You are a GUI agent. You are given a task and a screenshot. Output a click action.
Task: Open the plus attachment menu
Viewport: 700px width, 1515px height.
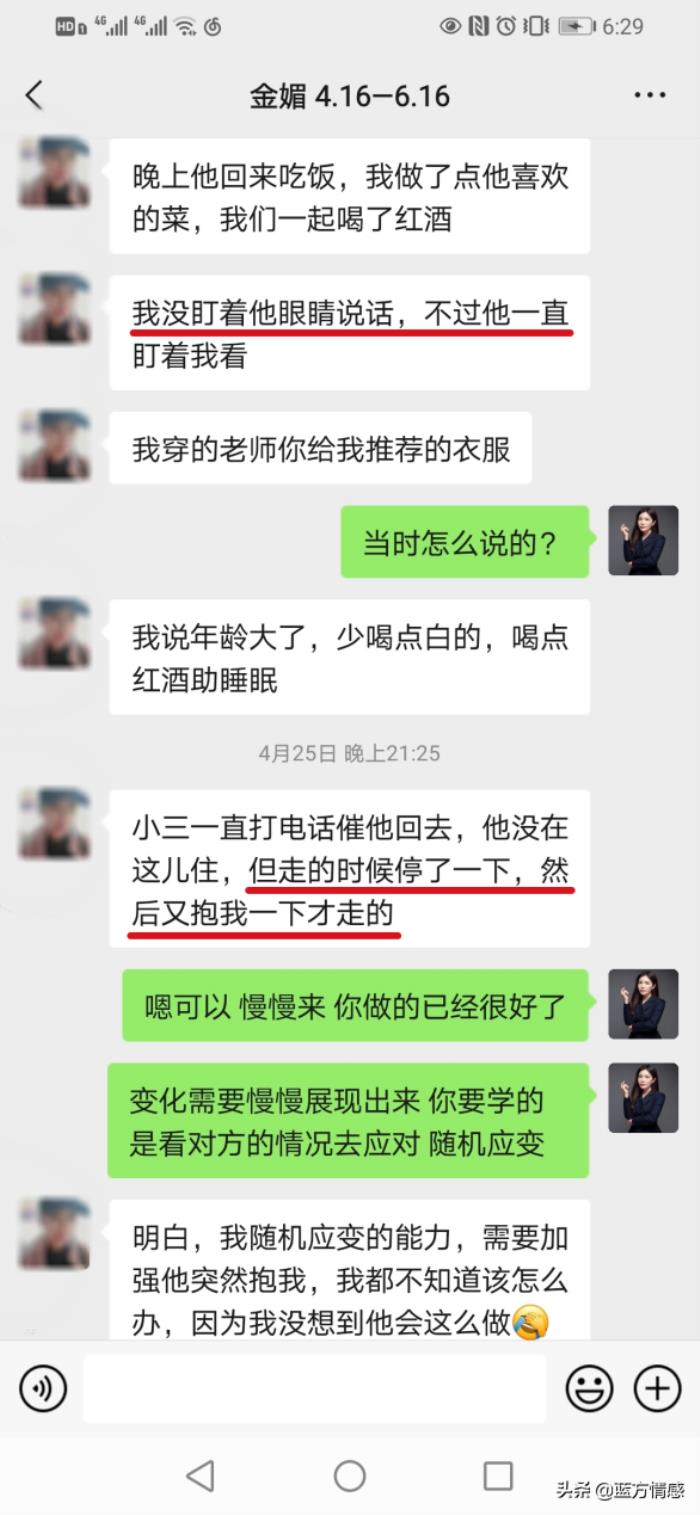pyautogui.click(x=657, y=1388)
